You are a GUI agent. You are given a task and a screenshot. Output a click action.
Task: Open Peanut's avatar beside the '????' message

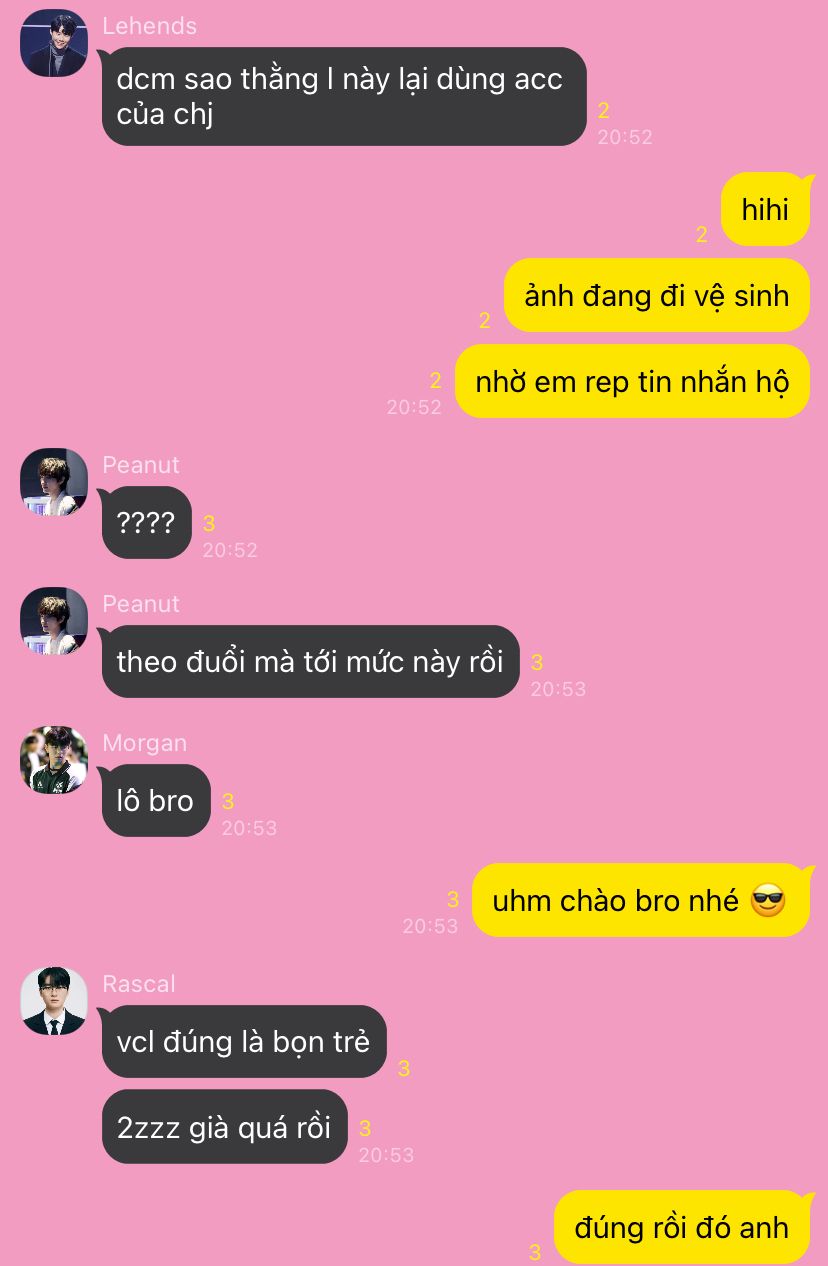coord(54,482)
